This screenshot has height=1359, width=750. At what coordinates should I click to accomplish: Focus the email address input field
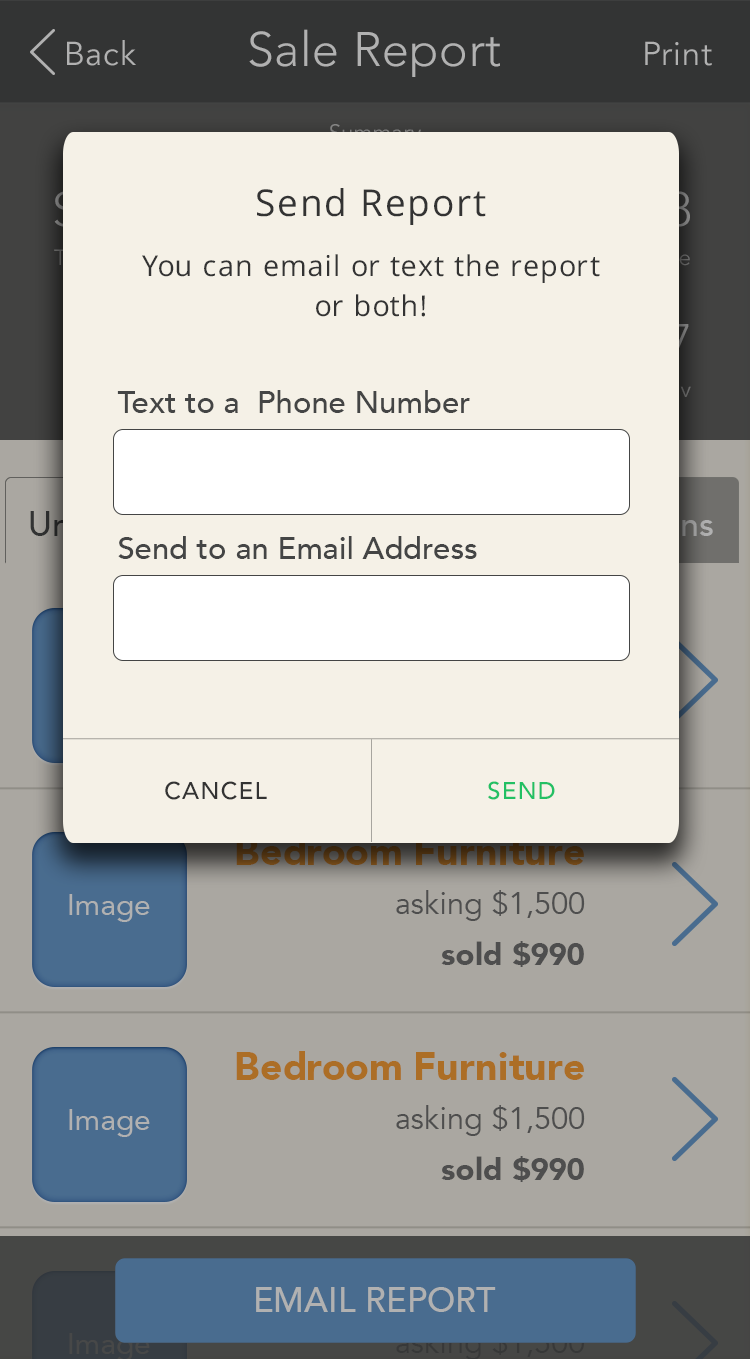click(x=371, y=618)
